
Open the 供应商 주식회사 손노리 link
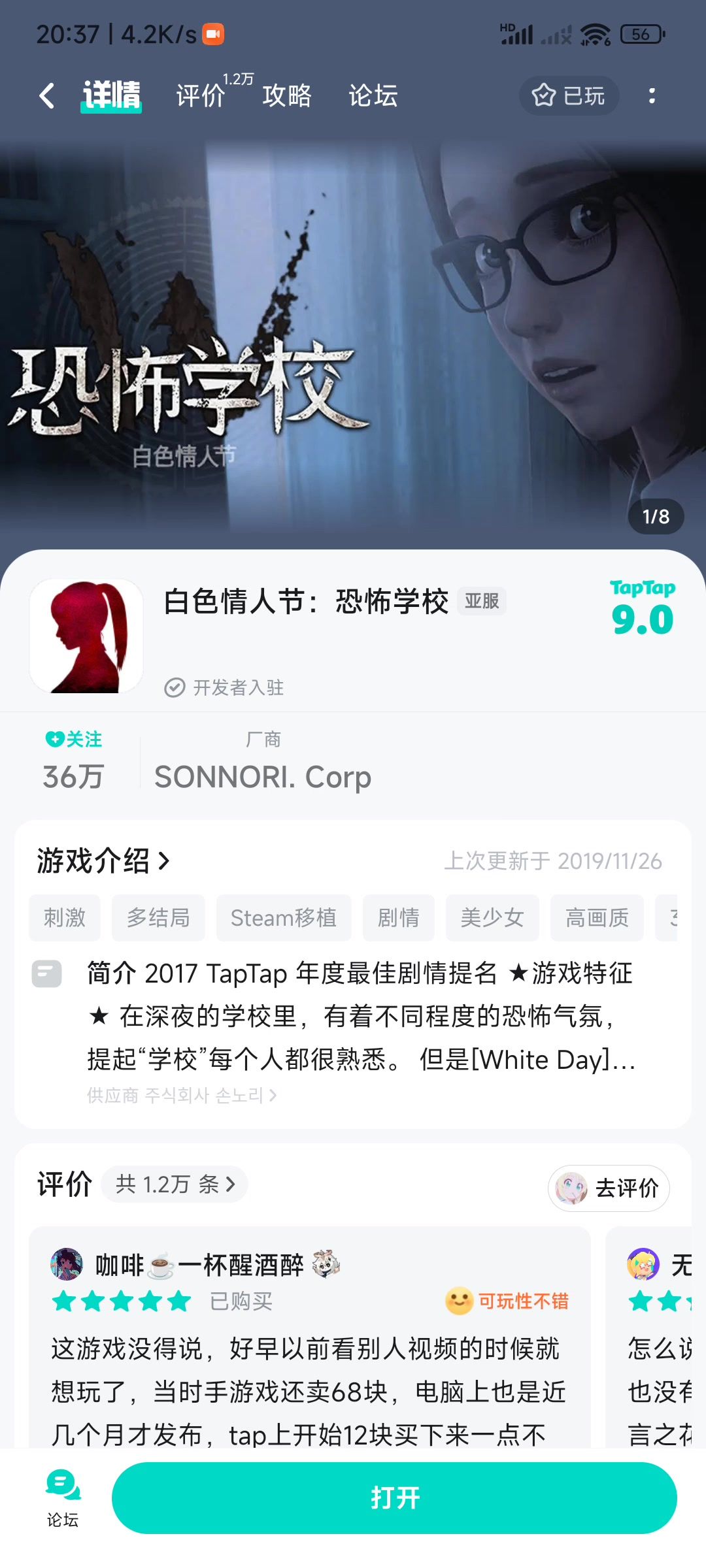point(182,1096)
